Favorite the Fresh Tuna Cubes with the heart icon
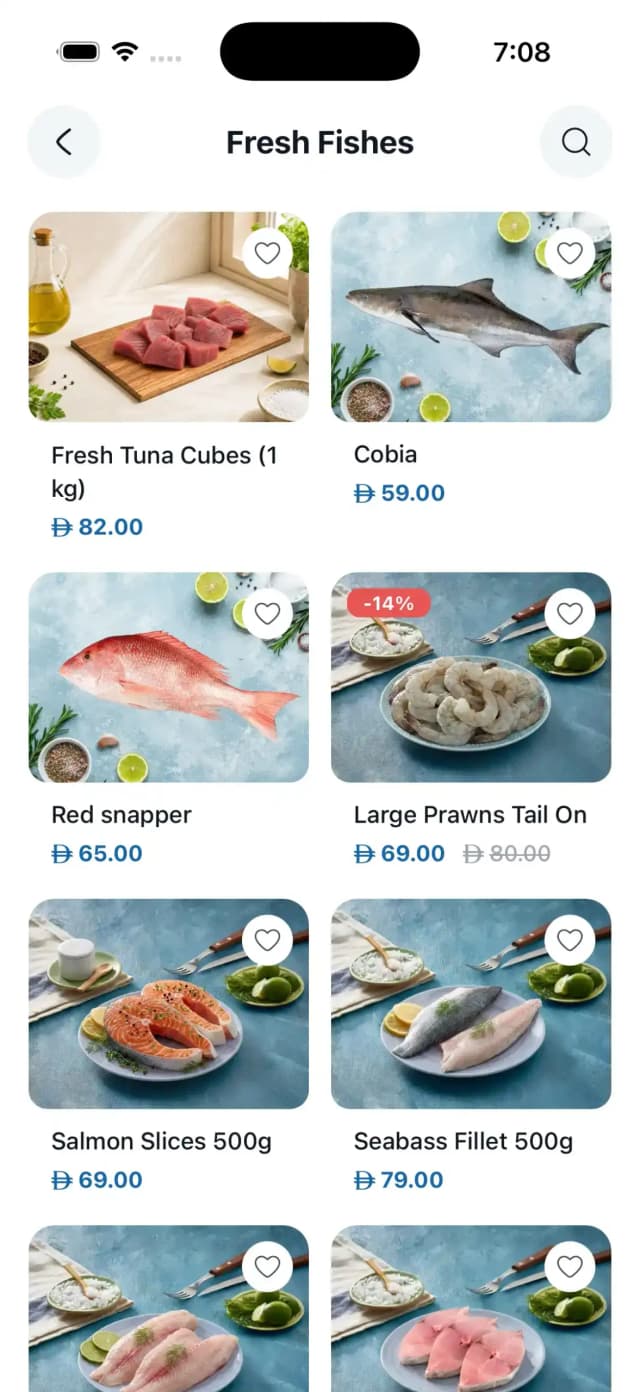The height and width of the screenshot is (1392, 640). 267,253
